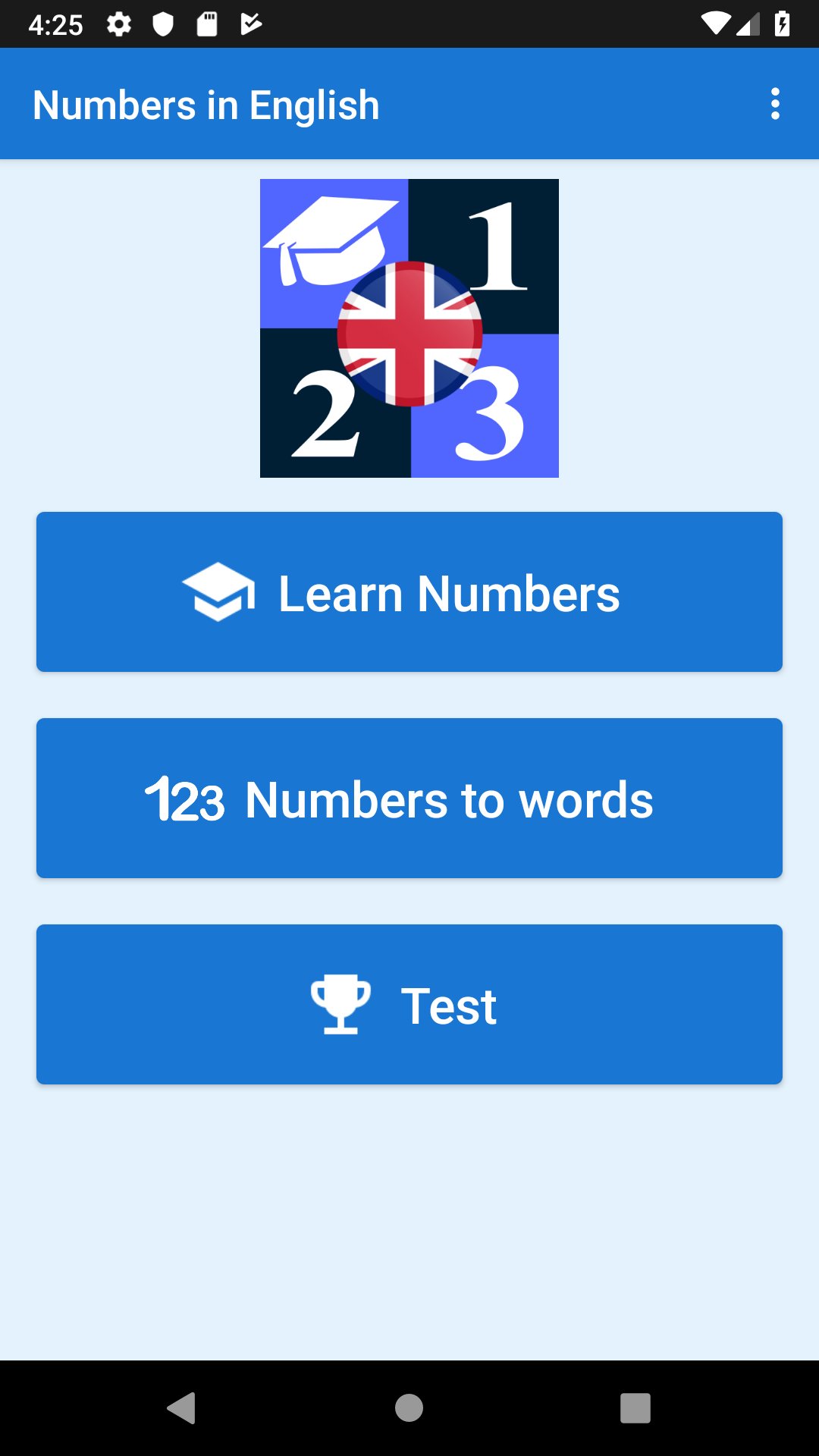The height and width of the screenshot is (1456, 819).
Task: Tap the system back button
Action: 182,1408
